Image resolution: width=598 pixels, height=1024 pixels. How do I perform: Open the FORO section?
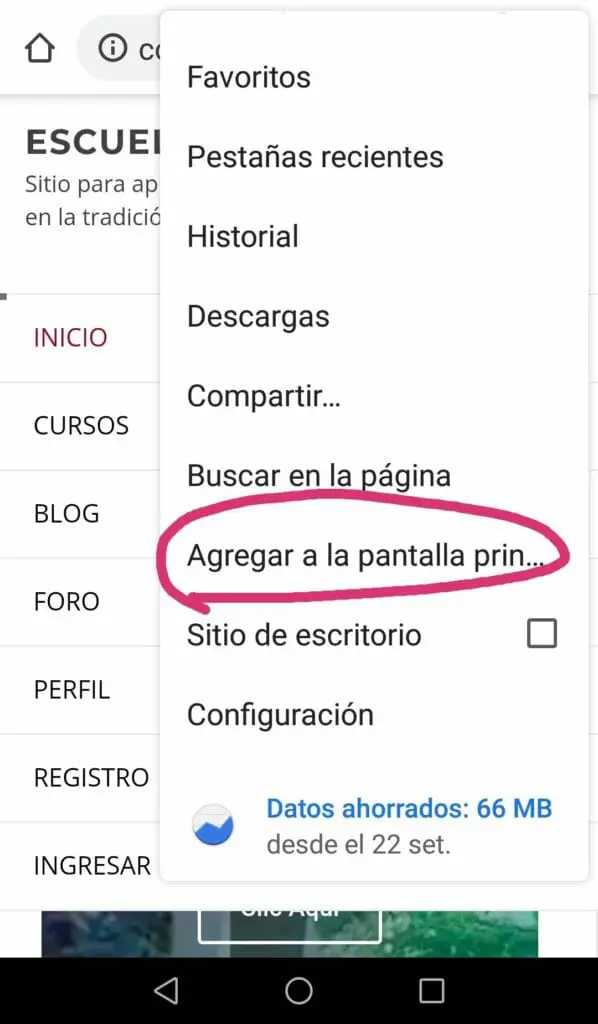pyautogui.click(x=67, y=601)
